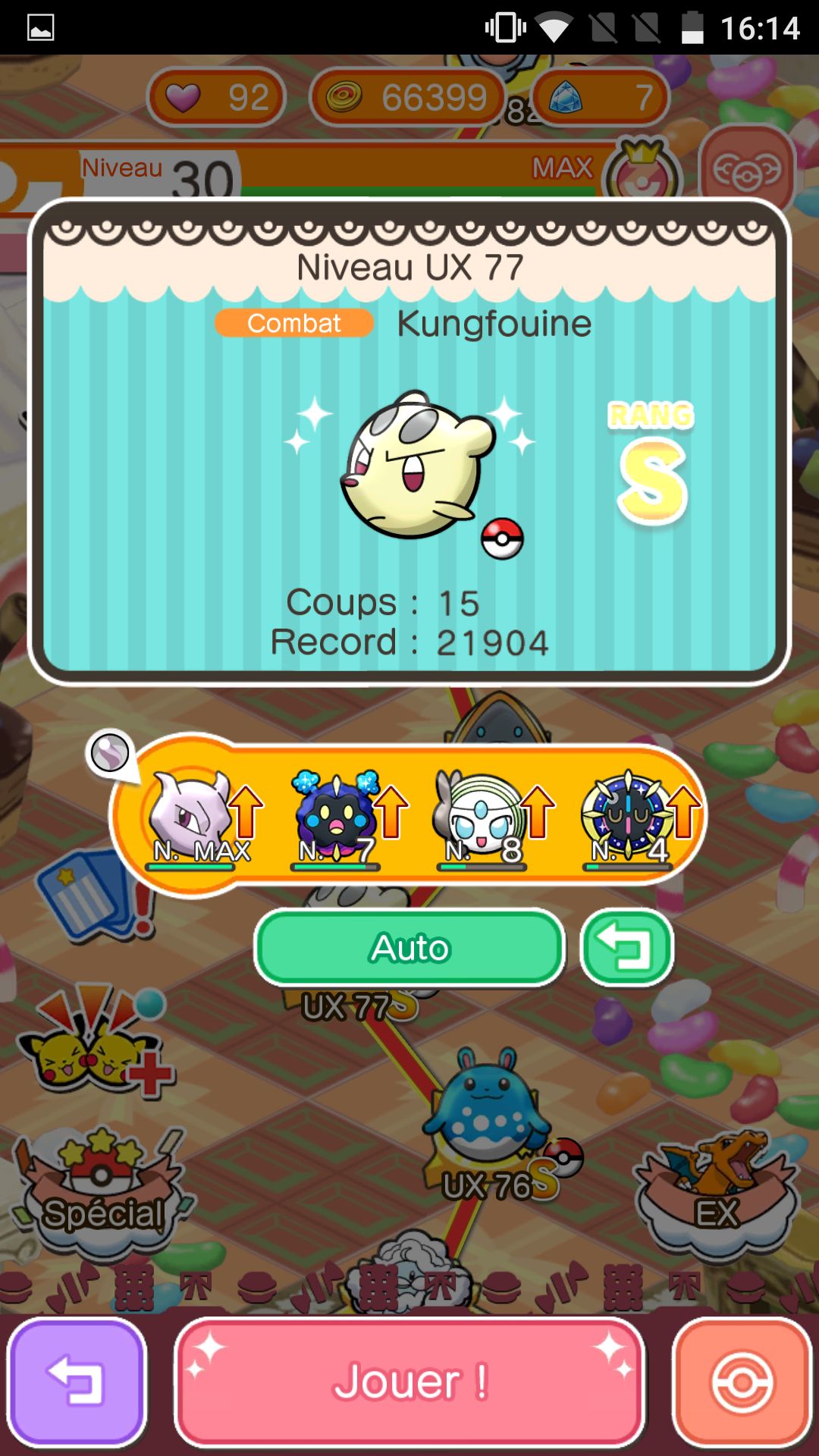Open the orange Poké Ball menu button

pos(742,1380)
